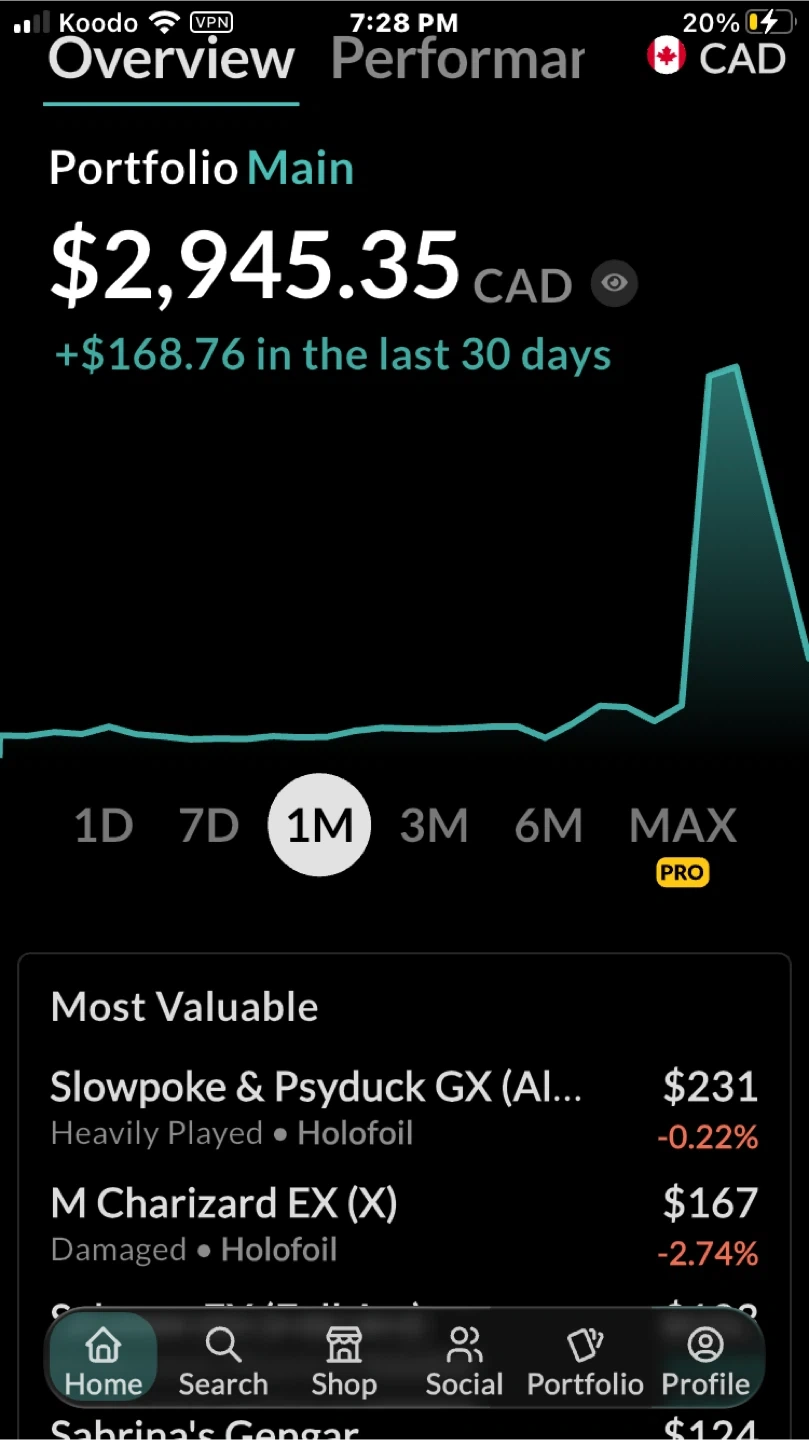Select the 7D time range
Viewport: 809px width, 1440px height.
(x=209, y=826)
